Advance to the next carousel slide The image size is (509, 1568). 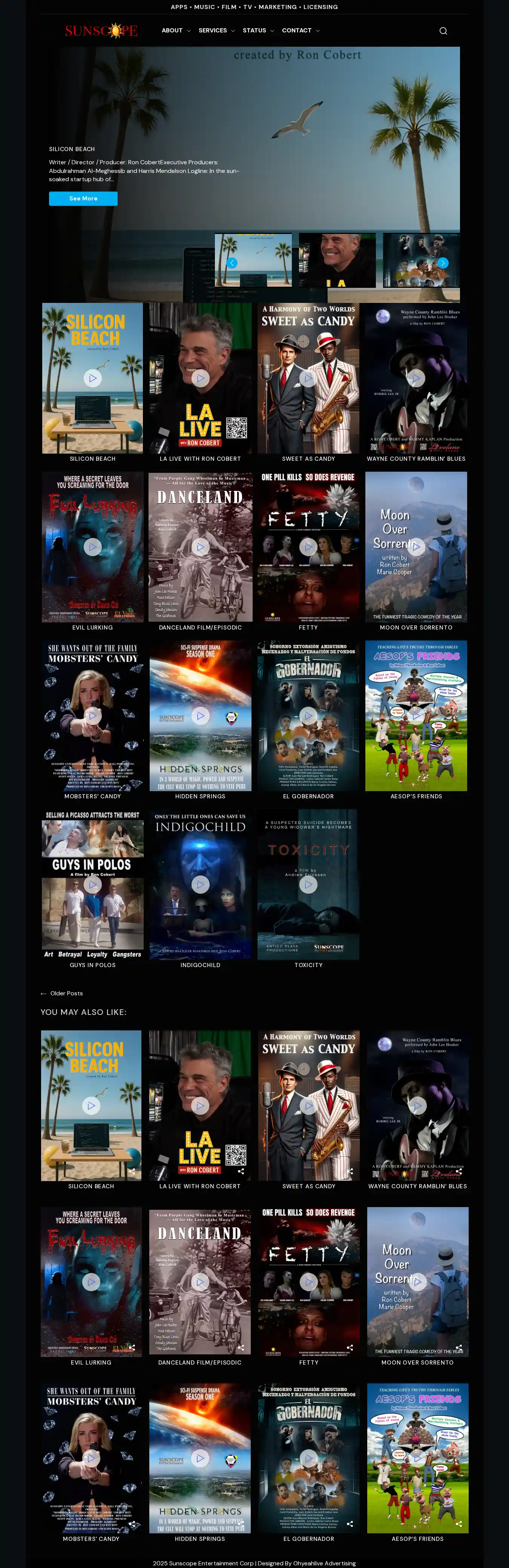coord(443,263)
